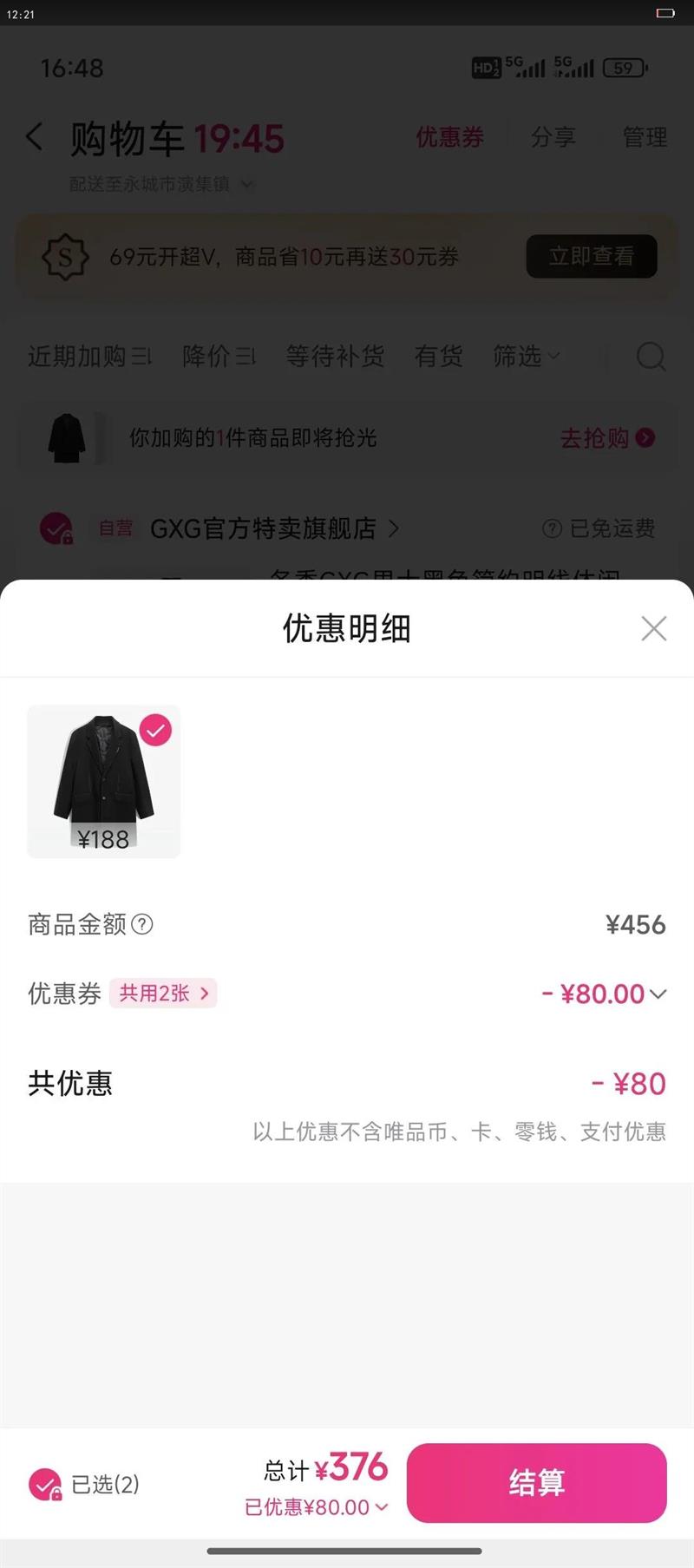The height and width of the screenshot is (1568, 694).
Task: Tap the lock cart icon near 已选(2)
Action: click(47, 1485)
